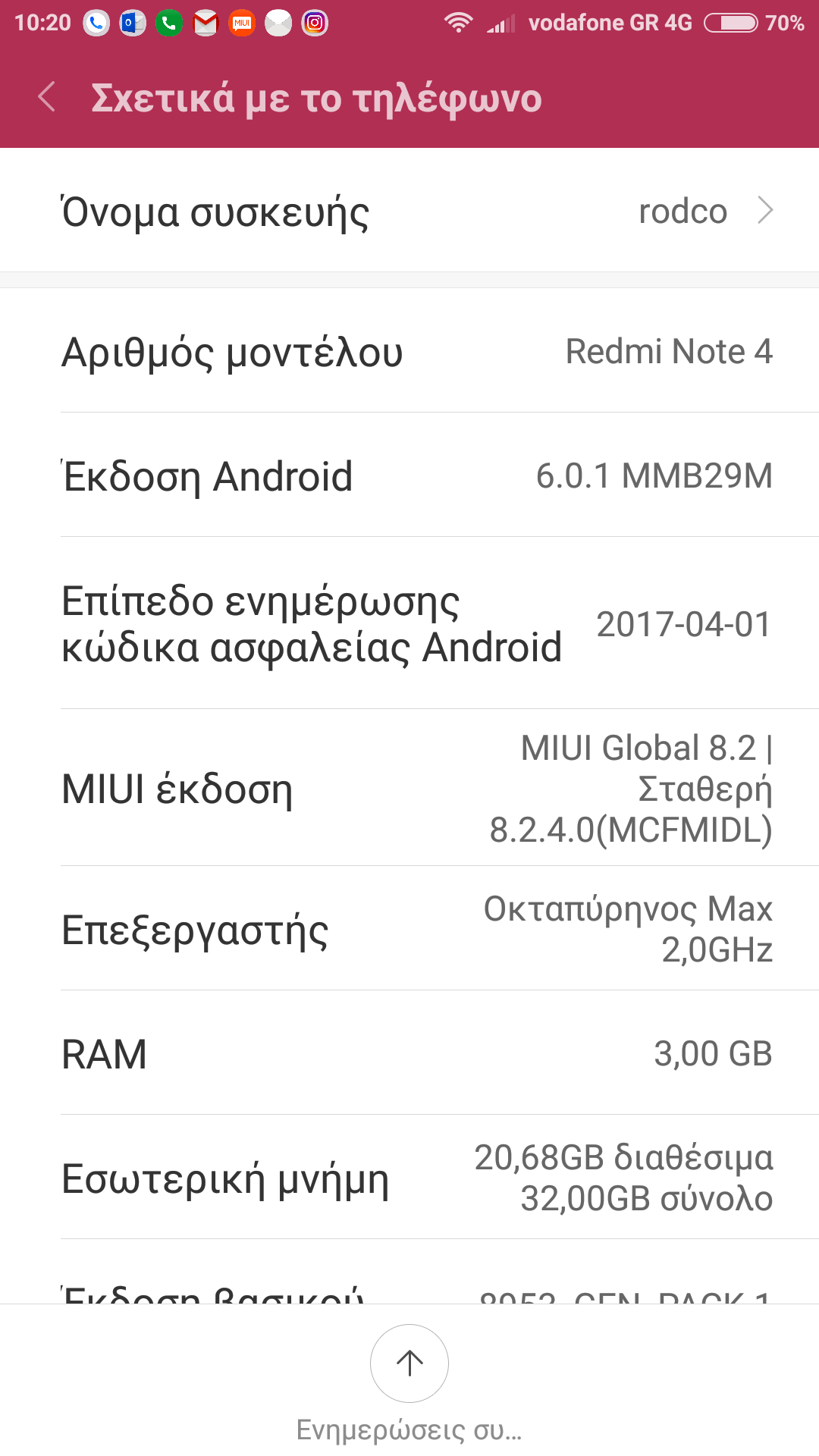Select the RAM row
The width and height of the screenshot is (819, 1456).
[409, 1053]
